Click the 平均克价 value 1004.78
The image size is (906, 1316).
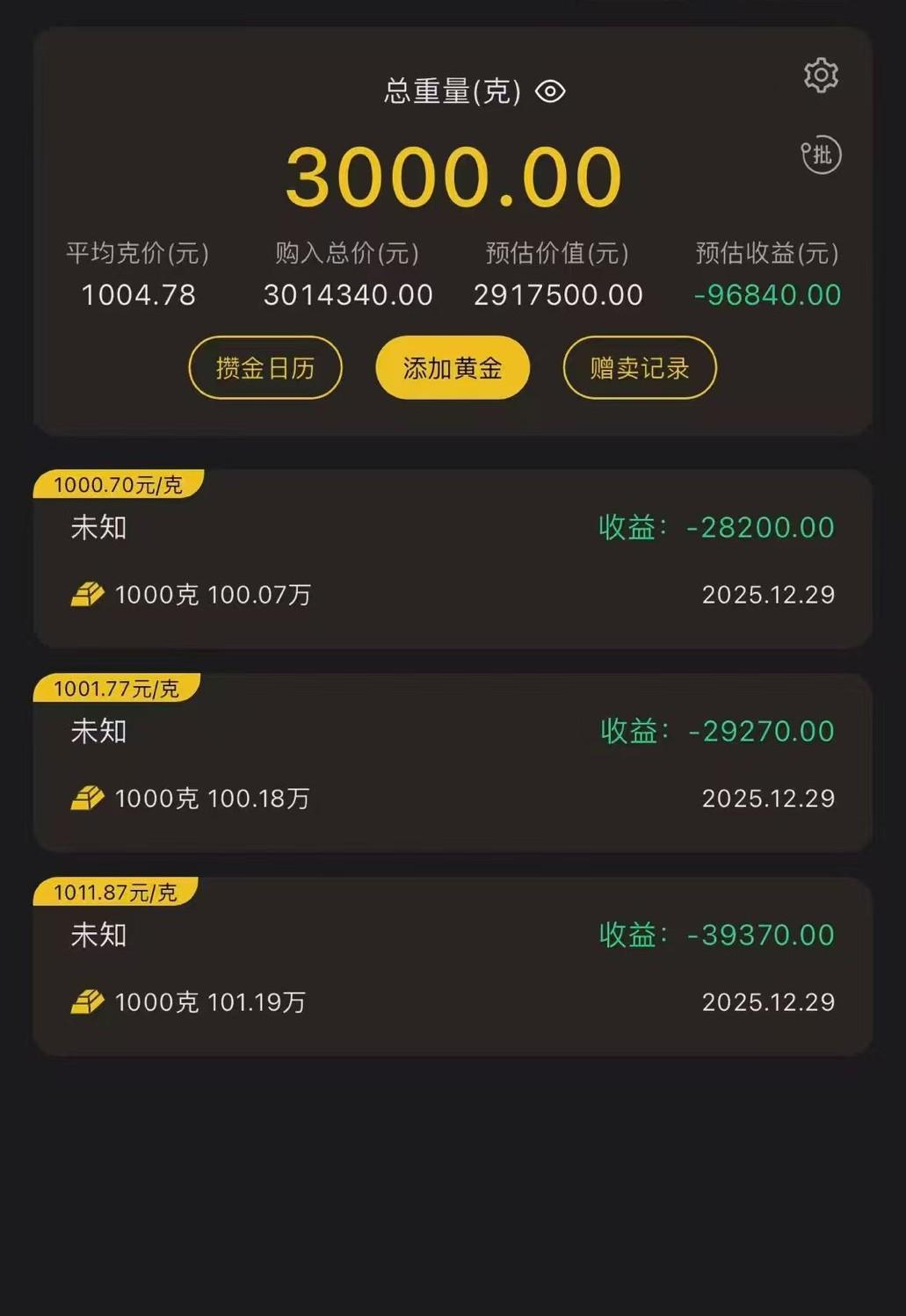coord(137,295)
